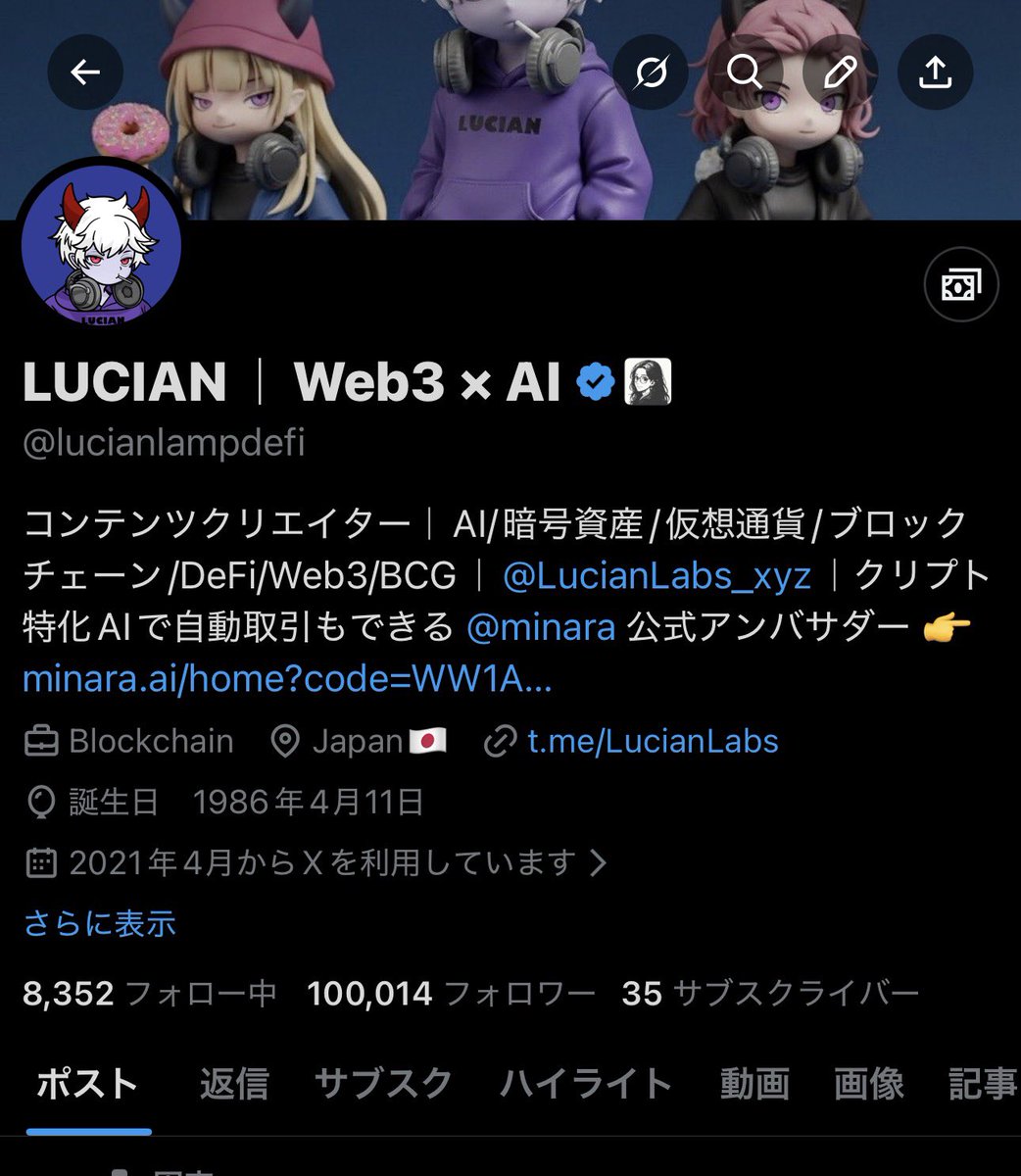Search within this profile
The width and height of the screenshot is (1021, 1176).
pyautogui.click(x=745, y=73)
